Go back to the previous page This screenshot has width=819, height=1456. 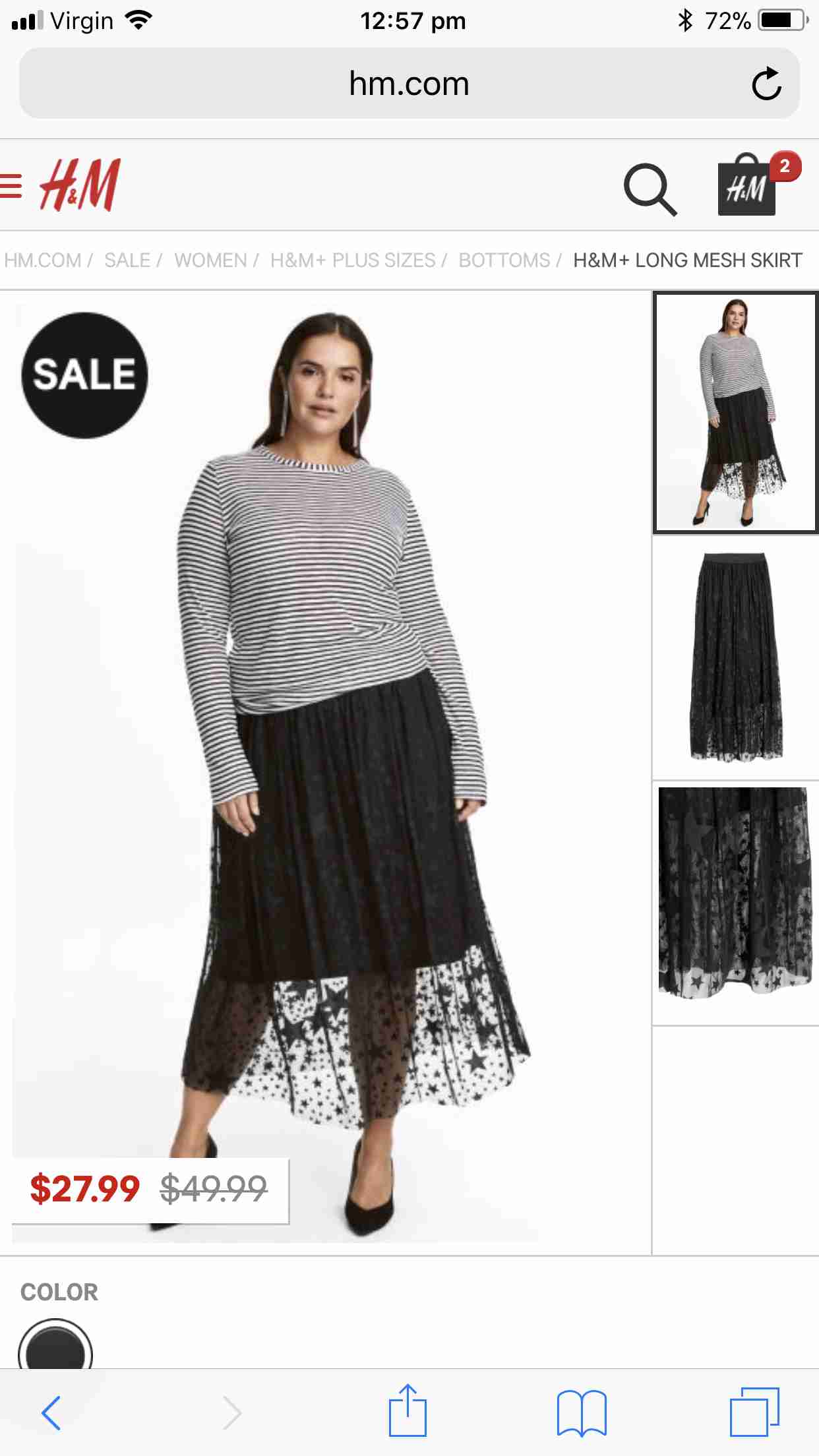(x=51, y=1412)
